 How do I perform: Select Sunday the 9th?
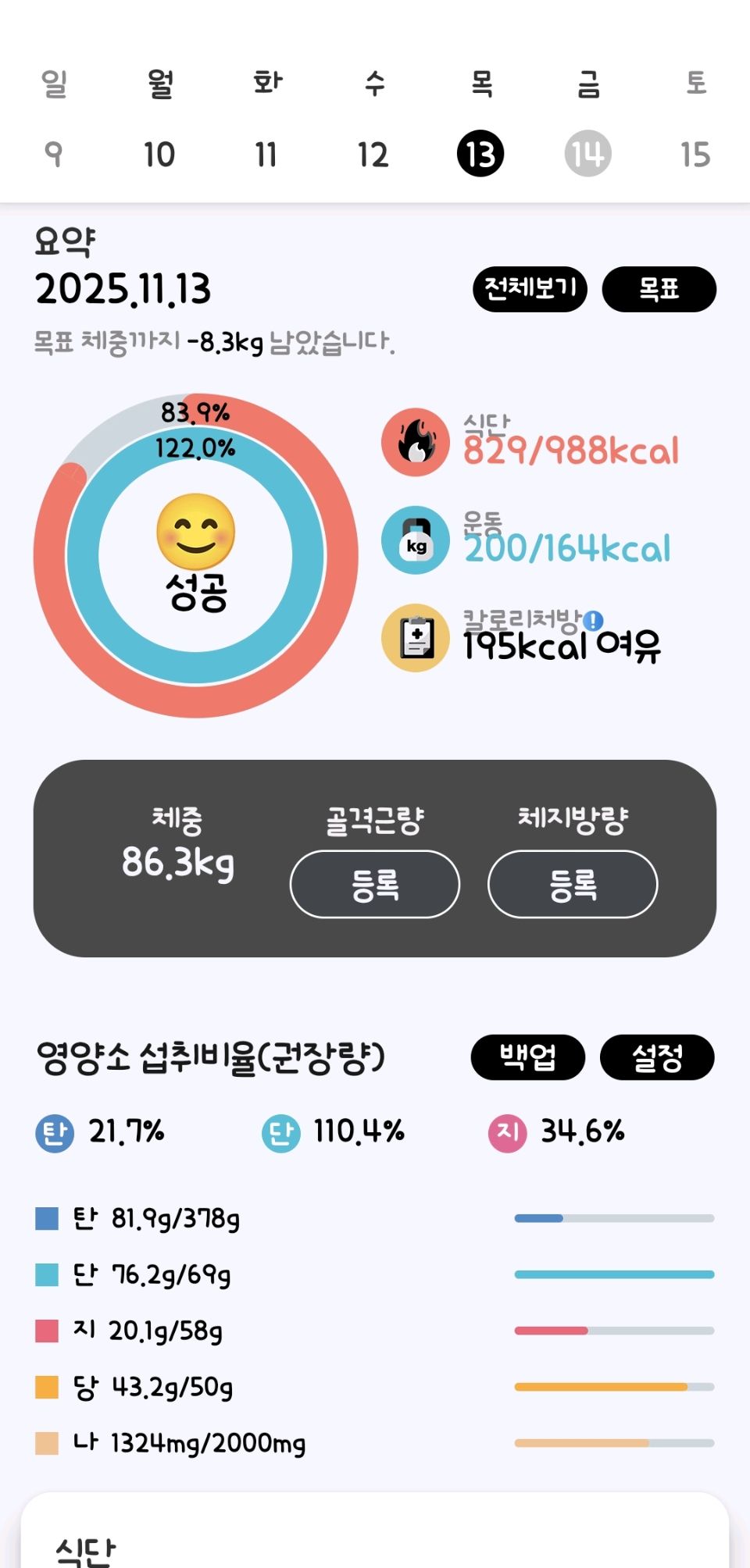53,154
